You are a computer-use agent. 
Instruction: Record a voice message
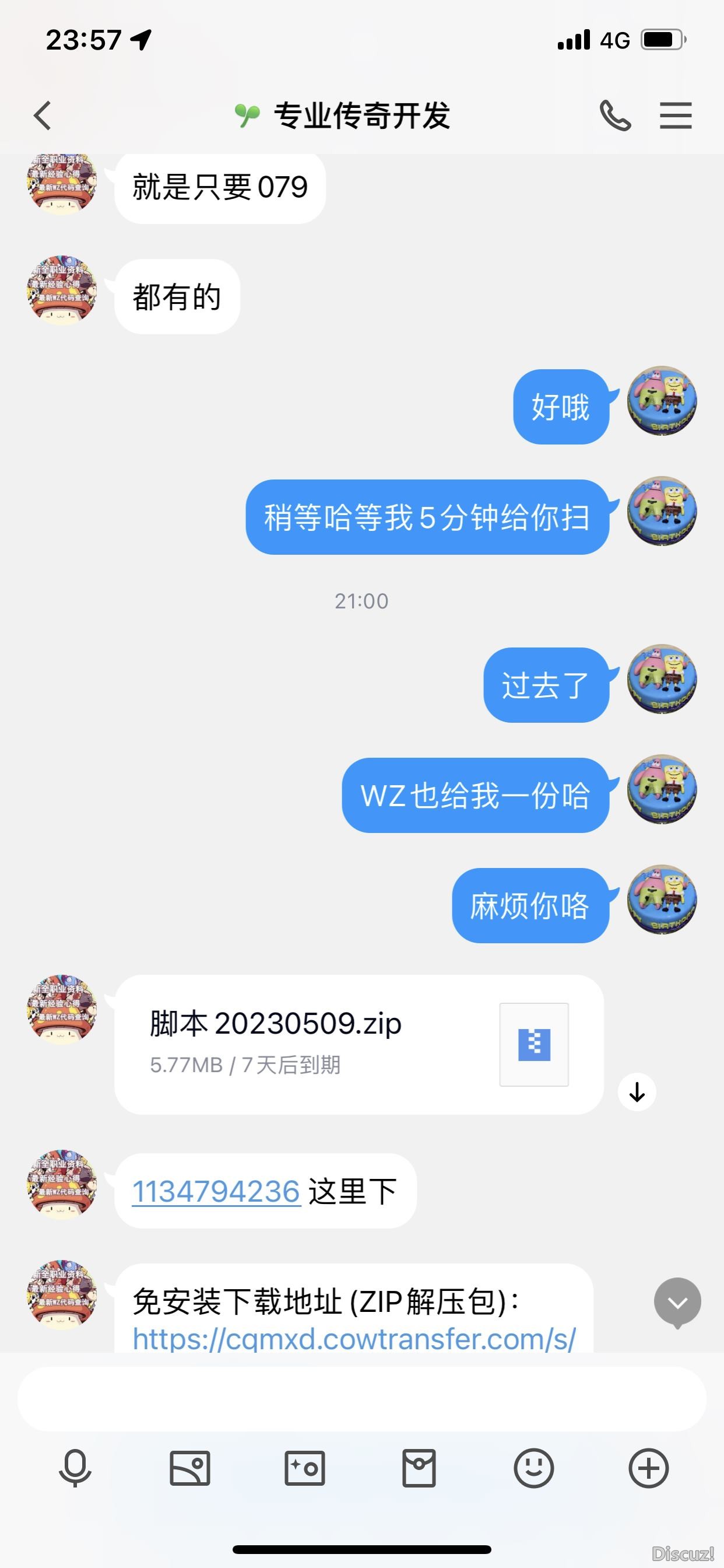point(75,1468)
